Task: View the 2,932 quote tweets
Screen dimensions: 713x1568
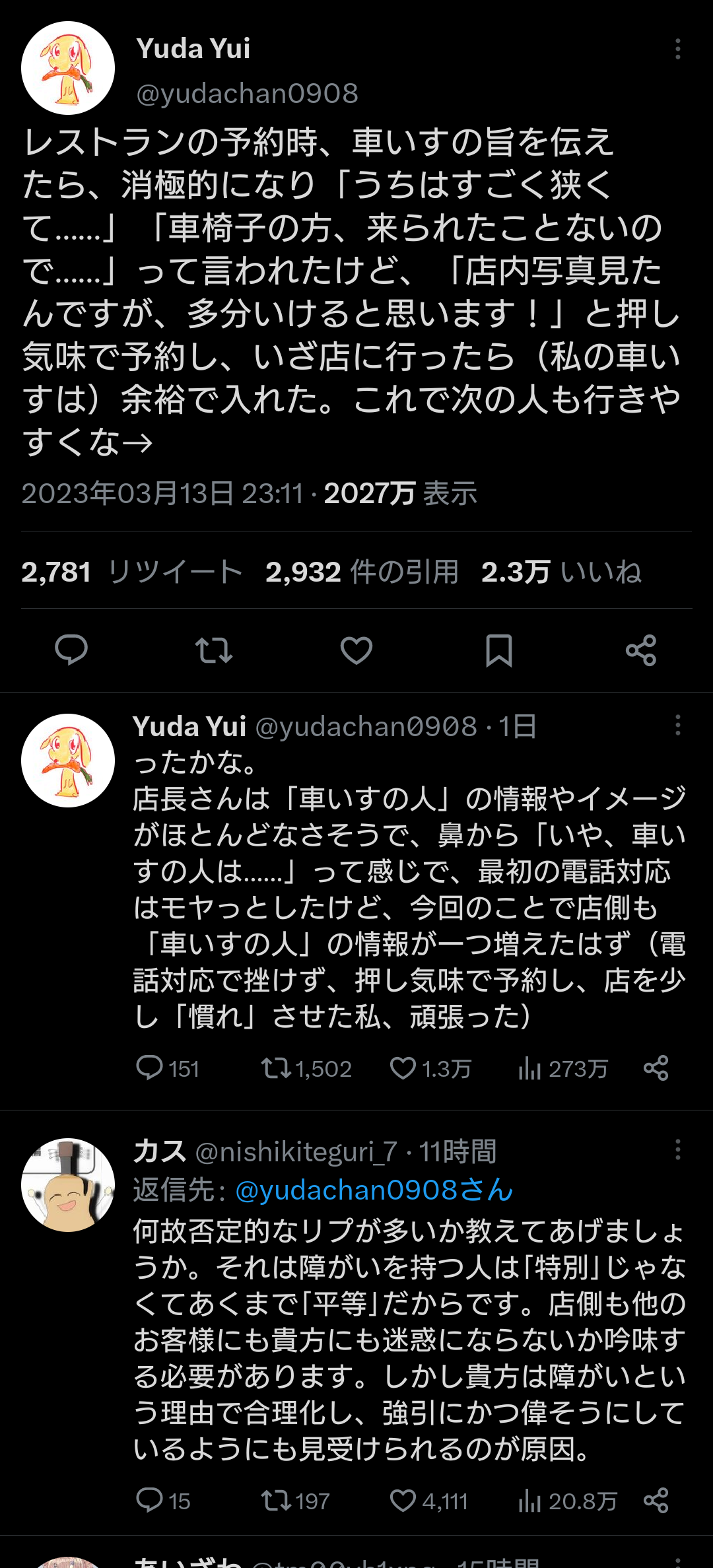Action: (362, 572)
